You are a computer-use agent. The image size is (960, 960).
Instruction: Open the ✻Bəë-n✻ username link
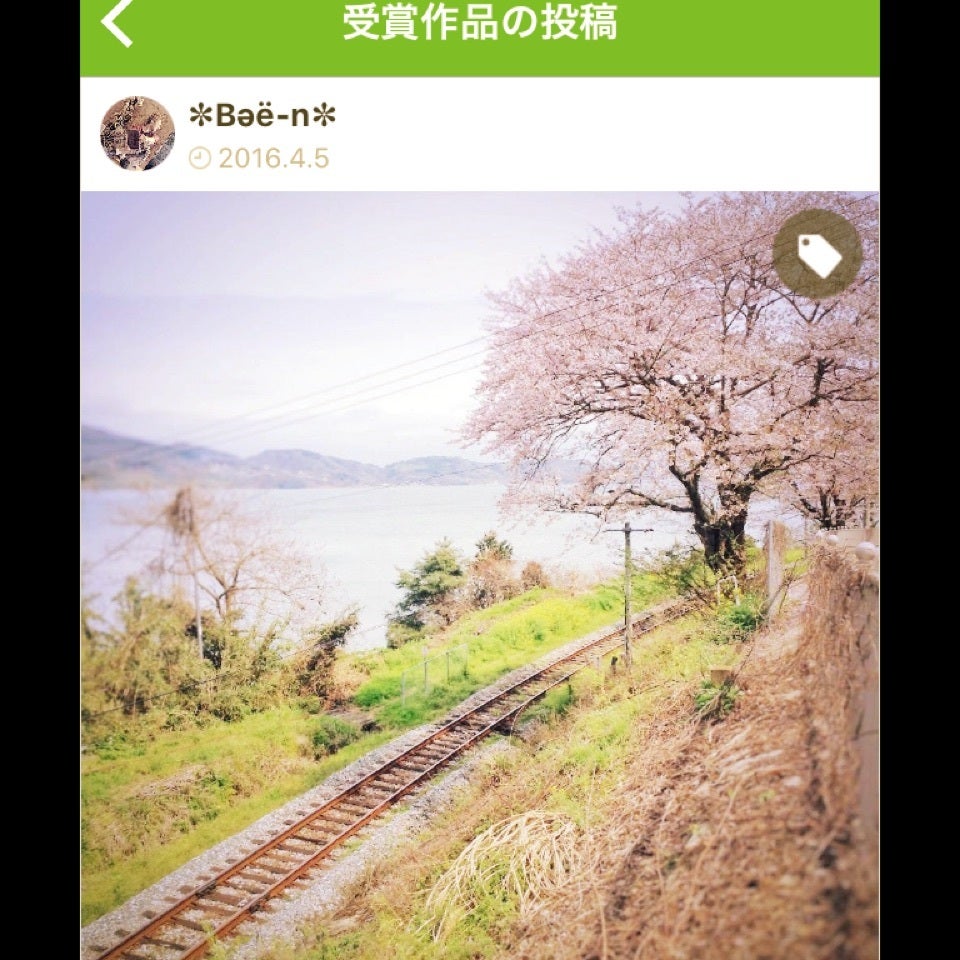[262, 116]
